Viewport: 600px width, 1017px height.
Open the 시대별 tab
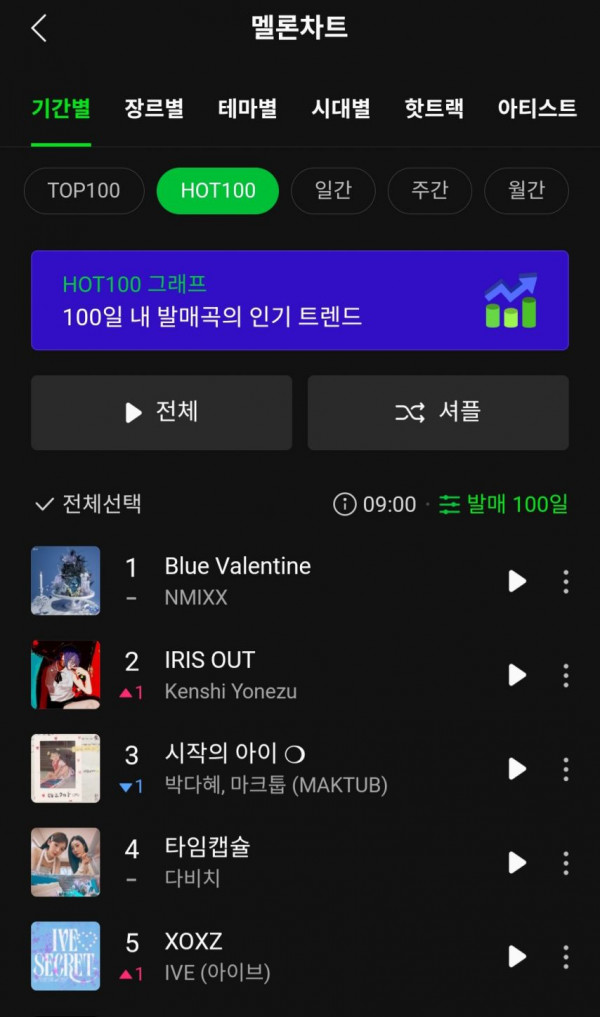coord(340,109)
